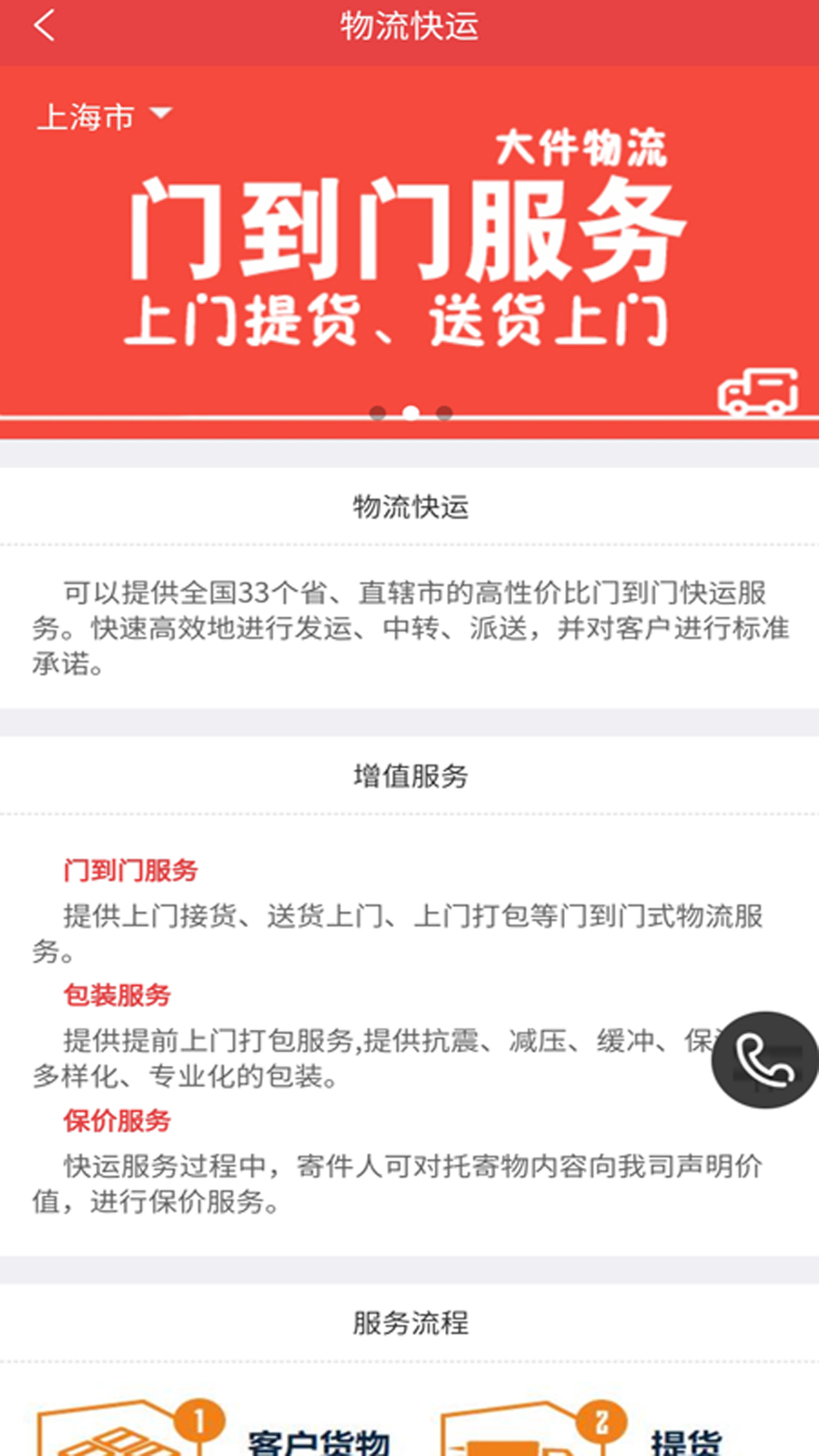Tap the floating phone call button
819x1456 pixels.
tap(764, 1059)
